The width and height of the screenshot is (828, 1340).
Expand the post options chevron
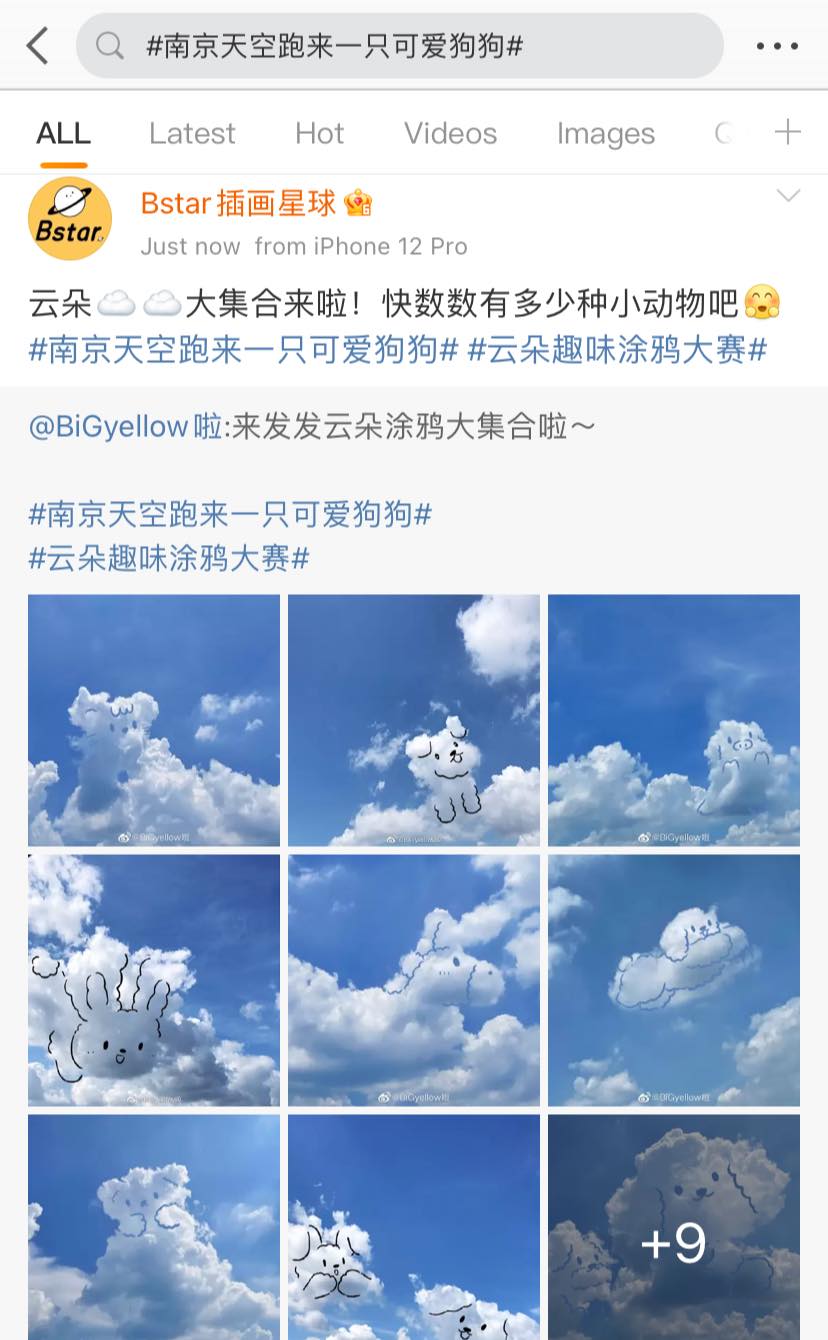click(788, 196)
